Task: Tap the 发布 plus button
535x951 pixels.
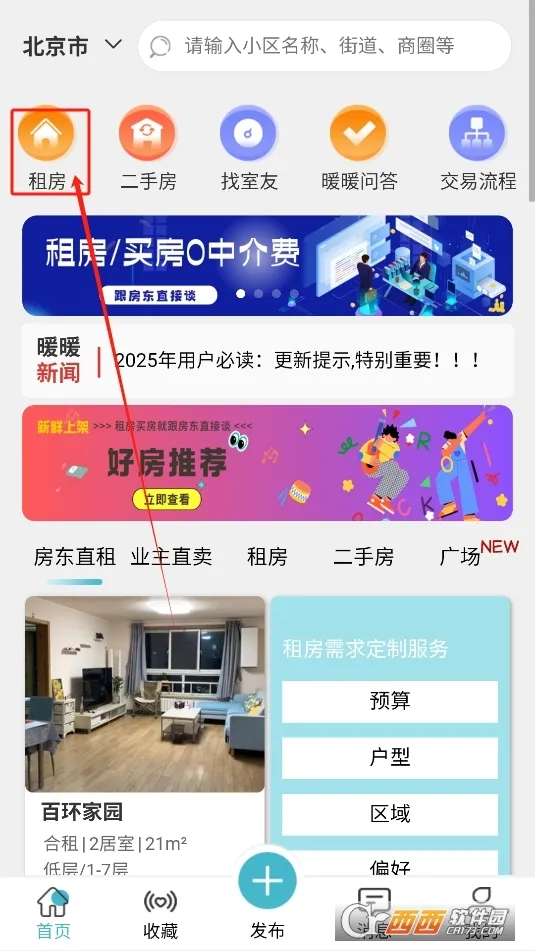Action: 268,881
